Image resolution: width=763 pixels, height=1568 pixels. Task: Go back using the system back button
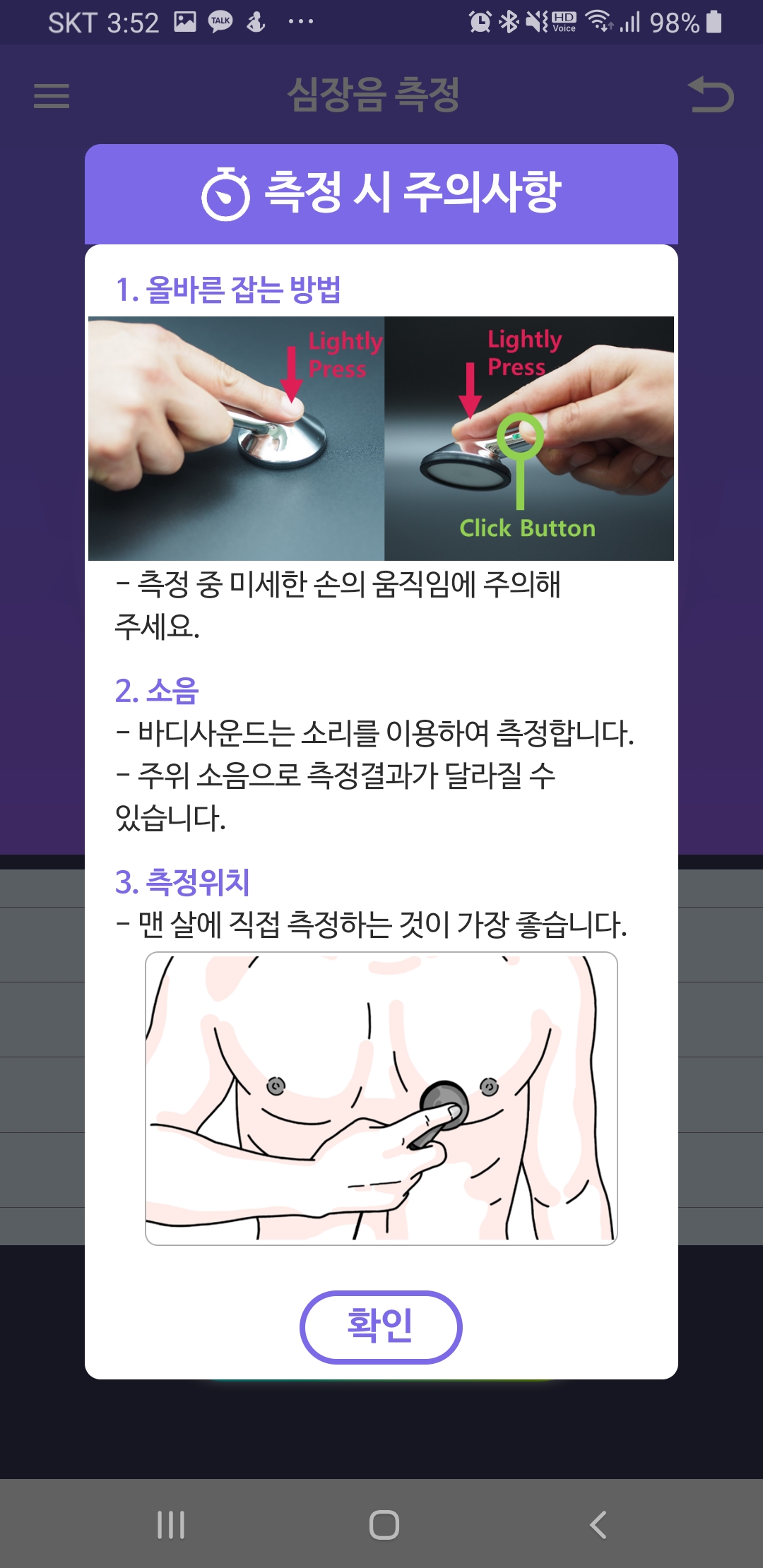click(x=598, y=1524)
